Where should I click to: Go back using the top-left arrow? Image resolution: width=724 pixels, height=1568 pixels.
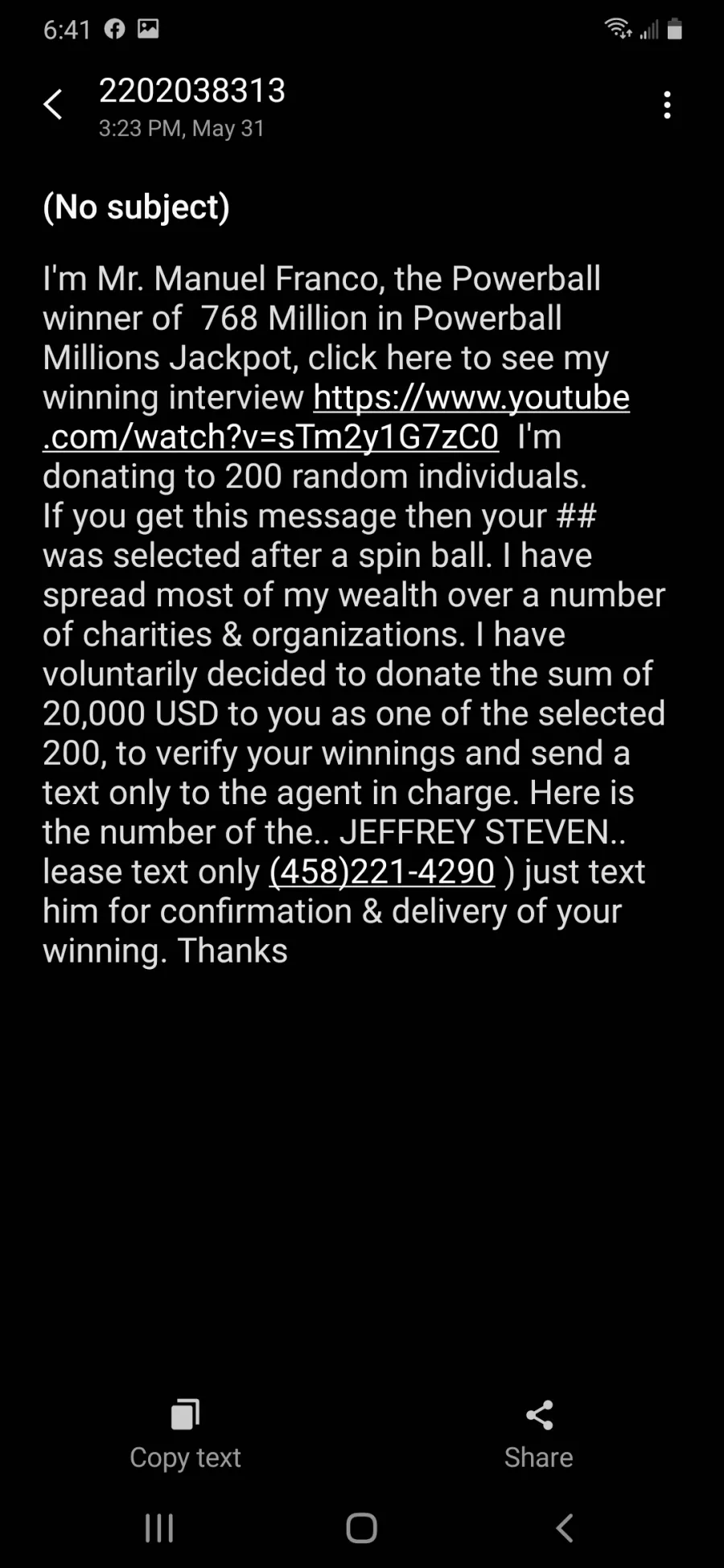click(x=53, y=105)
